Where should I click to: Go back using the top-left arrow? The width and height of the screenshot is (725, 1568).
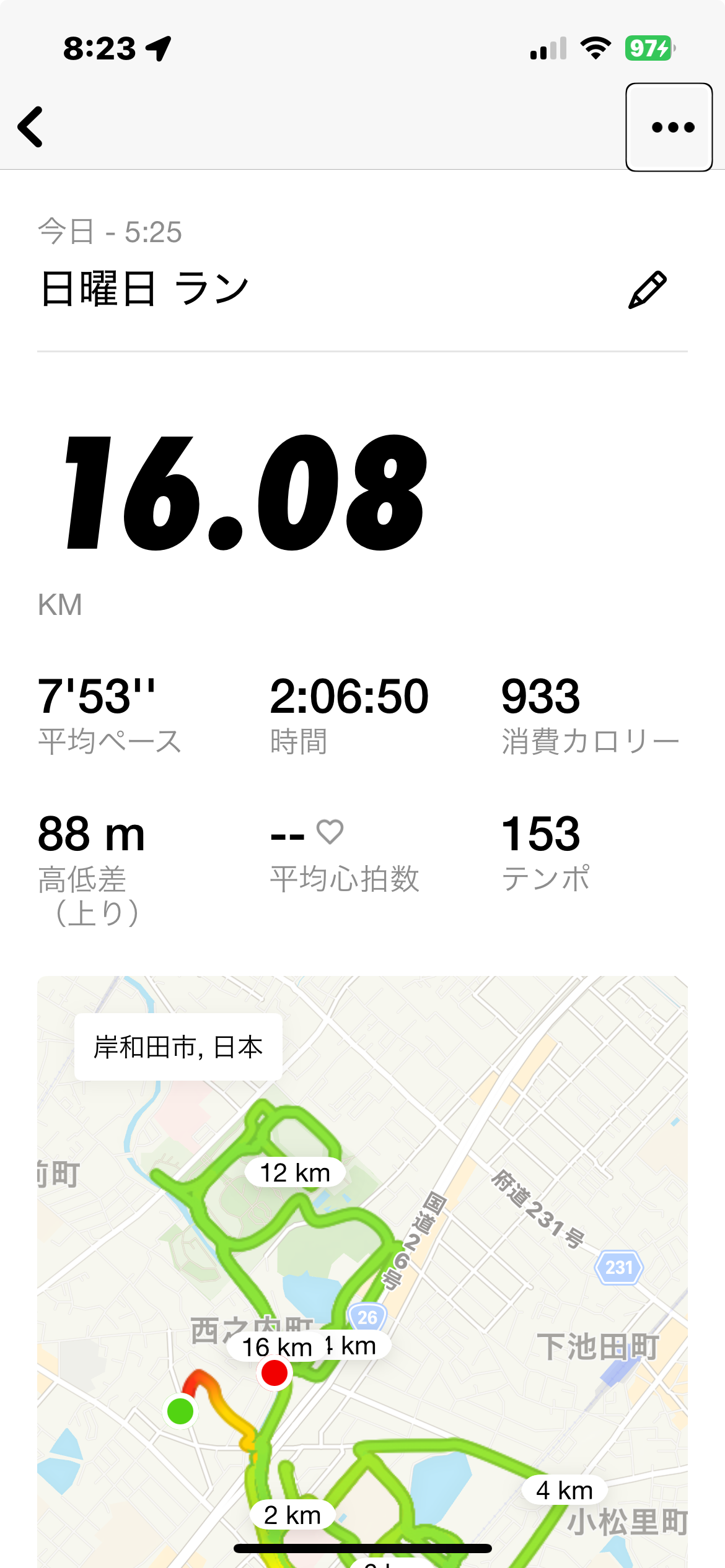(x=30, y=127)
